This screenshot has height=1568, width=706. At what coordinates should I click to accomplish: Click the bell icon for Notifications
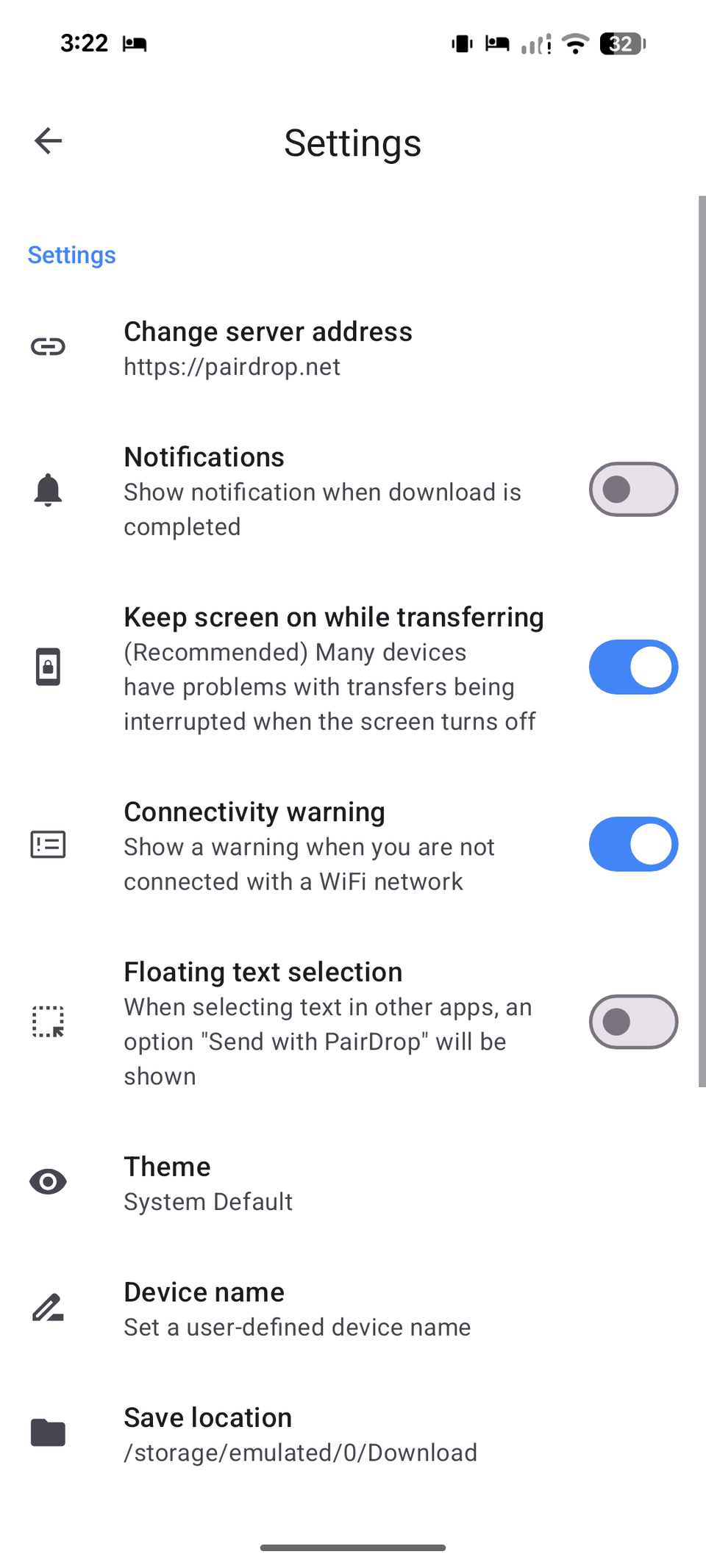[x=48, y=489]
